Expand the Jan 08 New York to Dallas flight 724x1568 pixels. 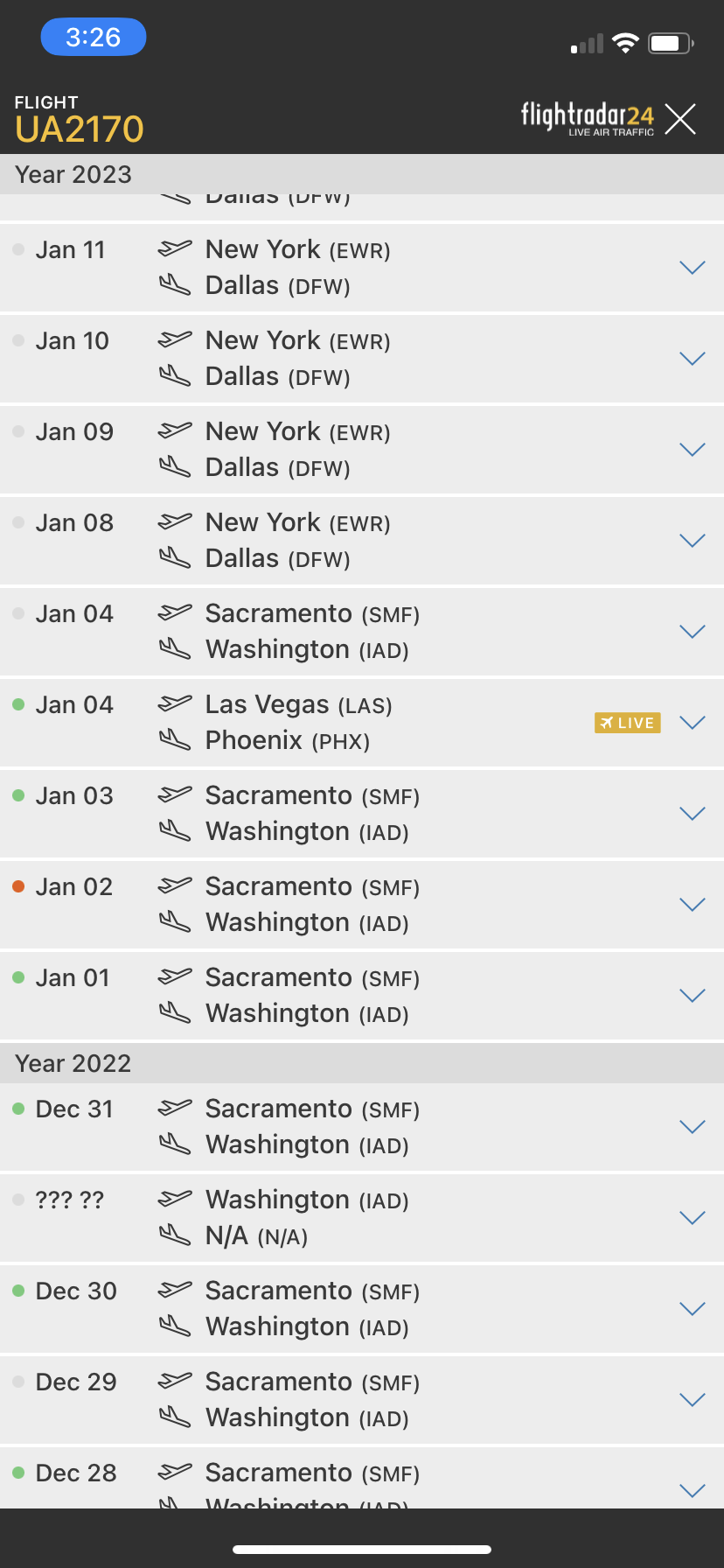pos(692,541)
